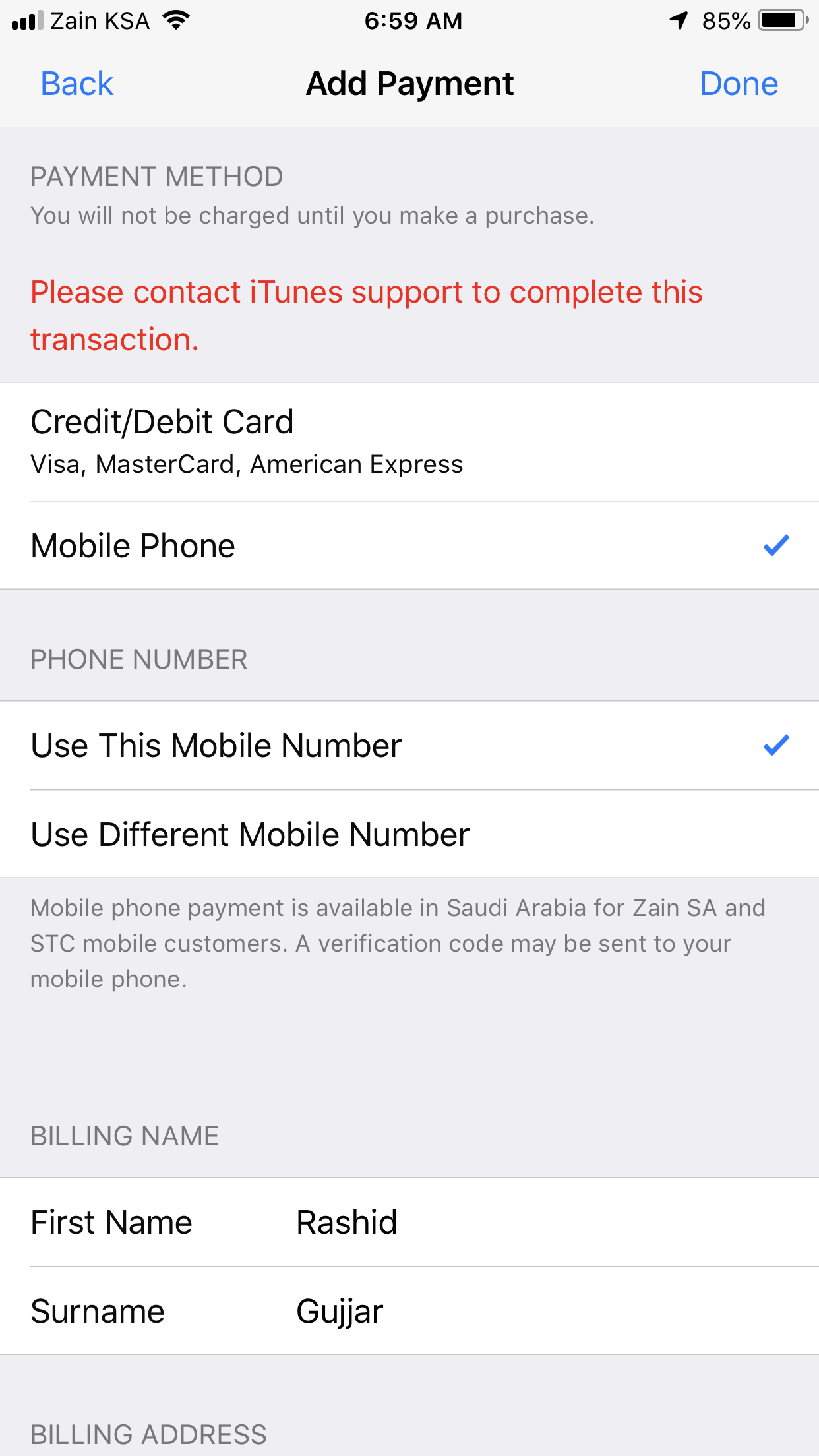Image resolution: width=819 pixels, height=1456 pixels.
Task: Tap Done to save payment details
Action: point(739,83)
